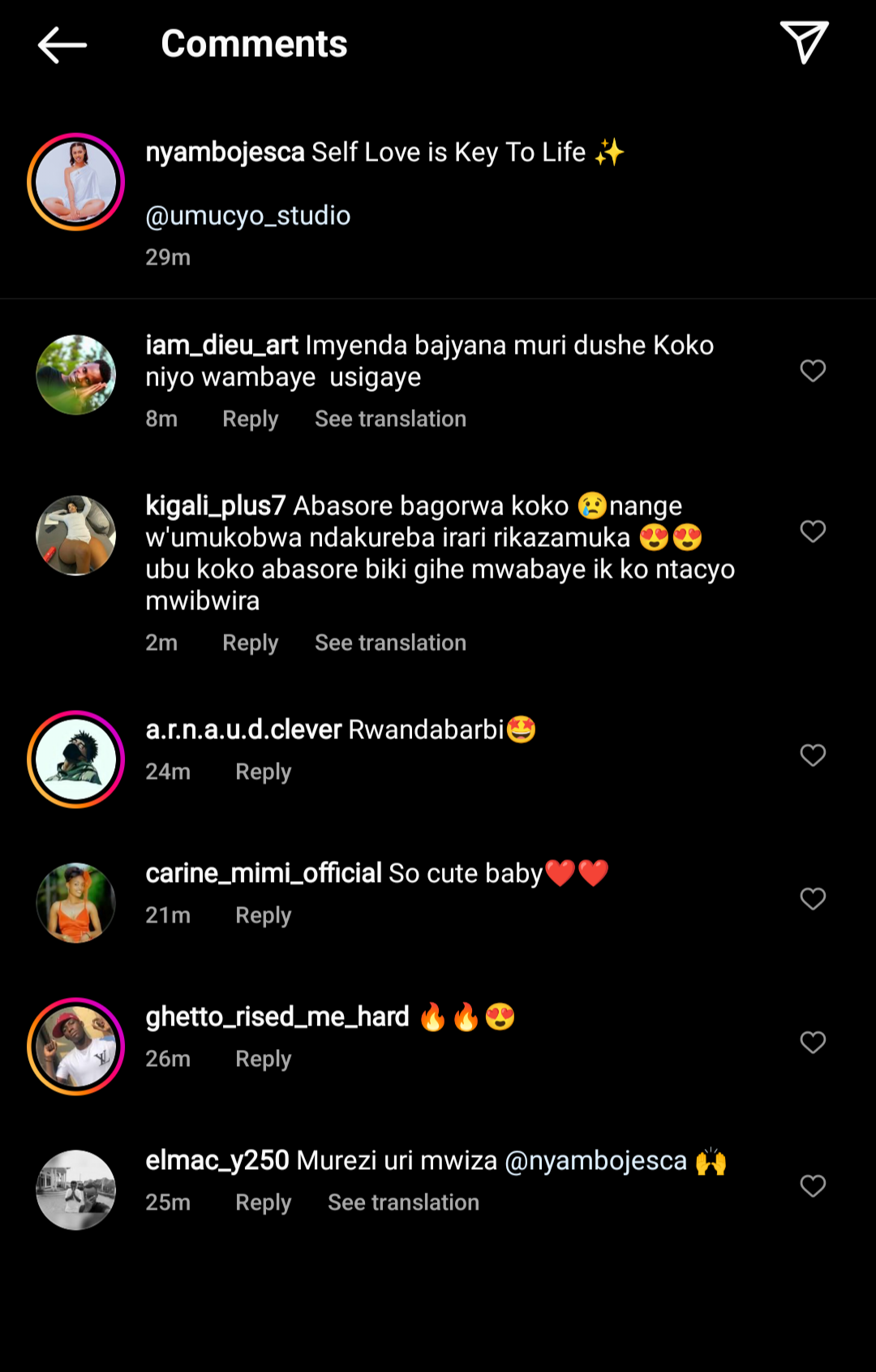Reply to kigali_plus7's comment
This screenshot has width=876, height=1372.
pyautogui.click(x=250, y=643)
